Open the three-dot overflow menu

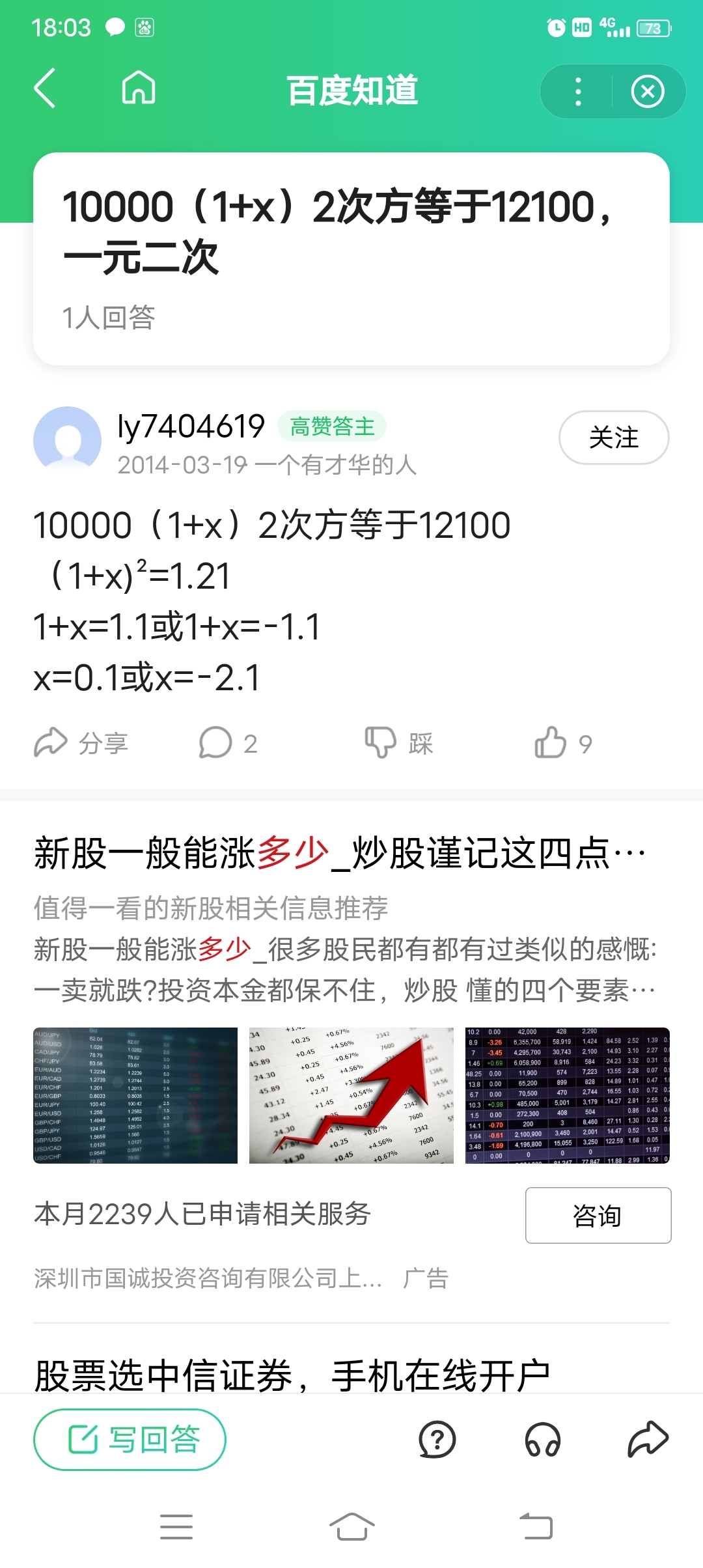pyautogui.click(x=578, y=91)
